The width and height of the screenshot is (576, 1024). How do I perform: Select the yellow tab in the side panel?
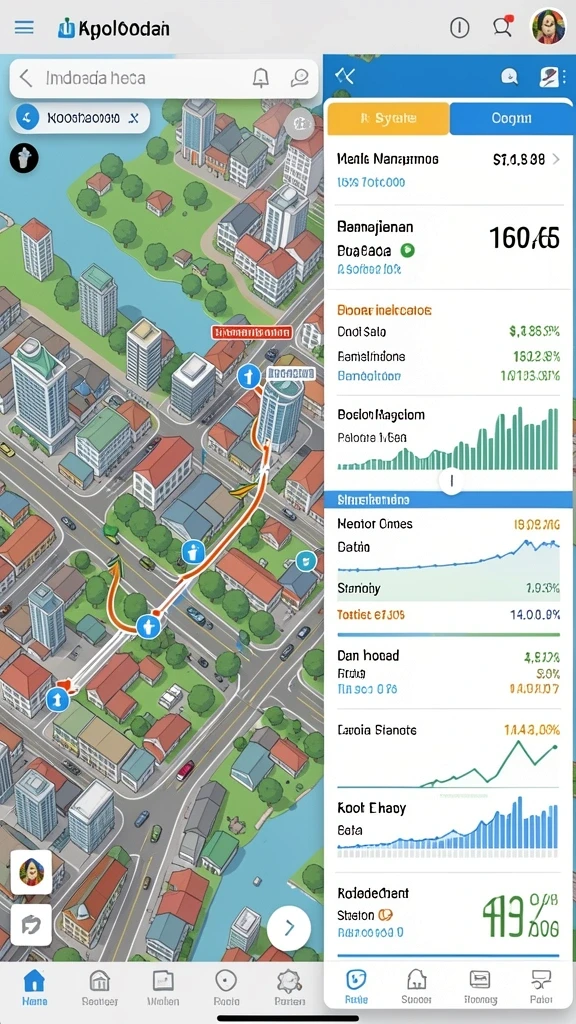click(388, 118)
